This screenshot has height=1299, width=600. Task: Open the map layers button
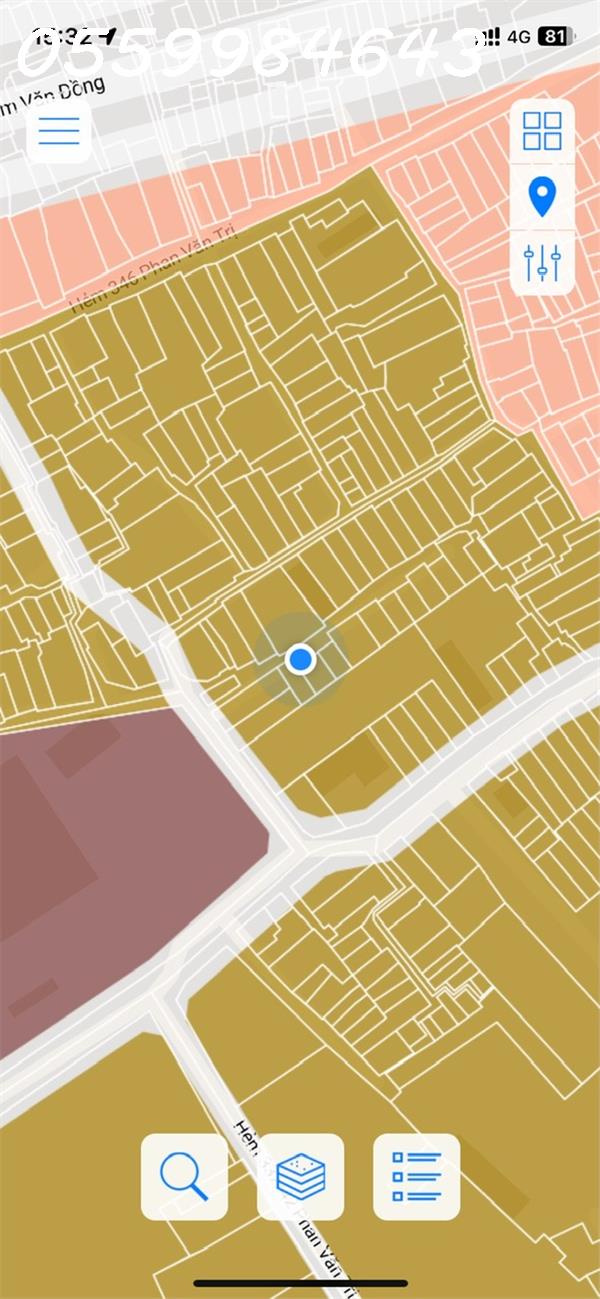click(x=300, y=1176)
